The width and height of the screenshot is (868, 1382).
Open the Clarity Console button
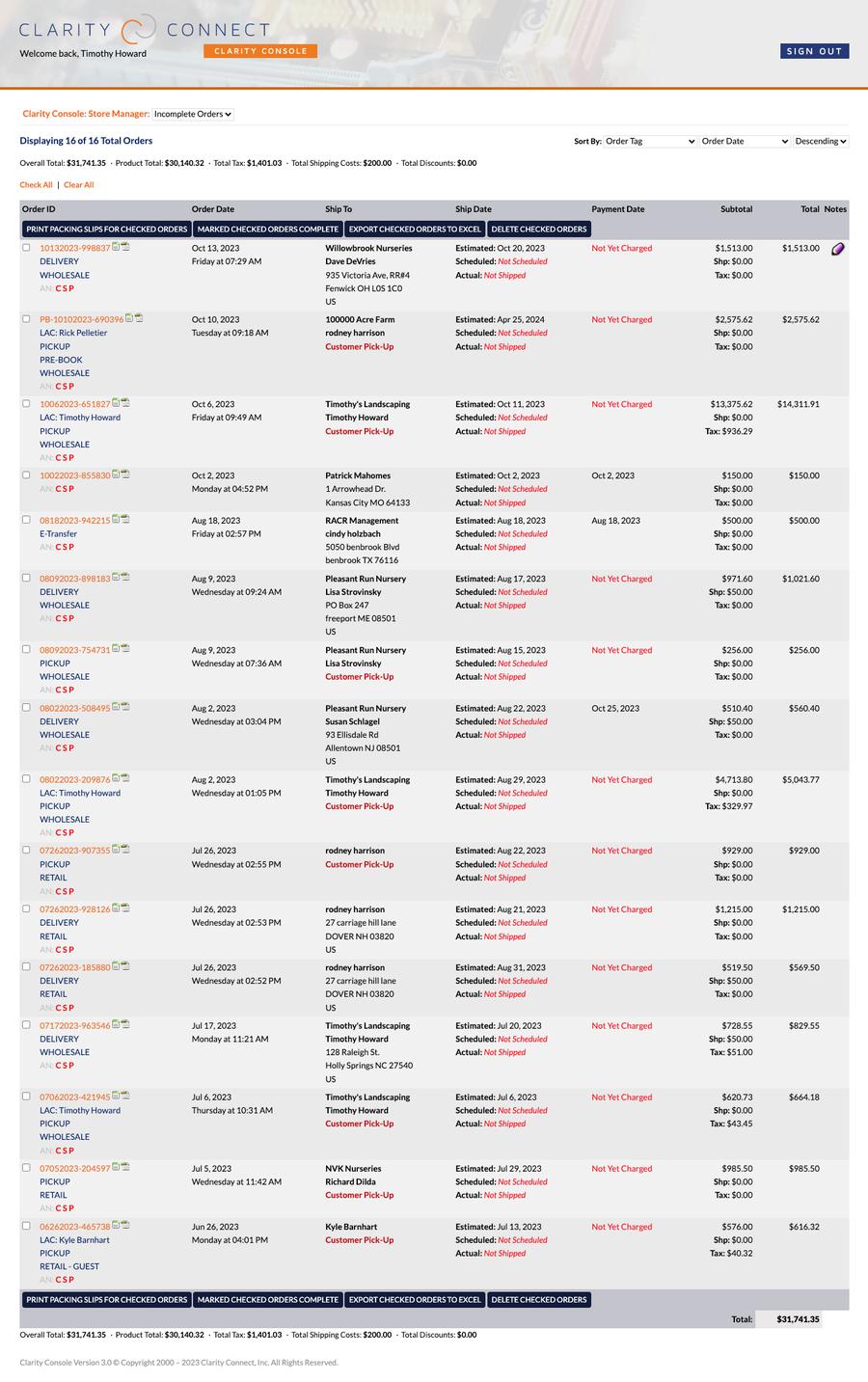point(260,51)
